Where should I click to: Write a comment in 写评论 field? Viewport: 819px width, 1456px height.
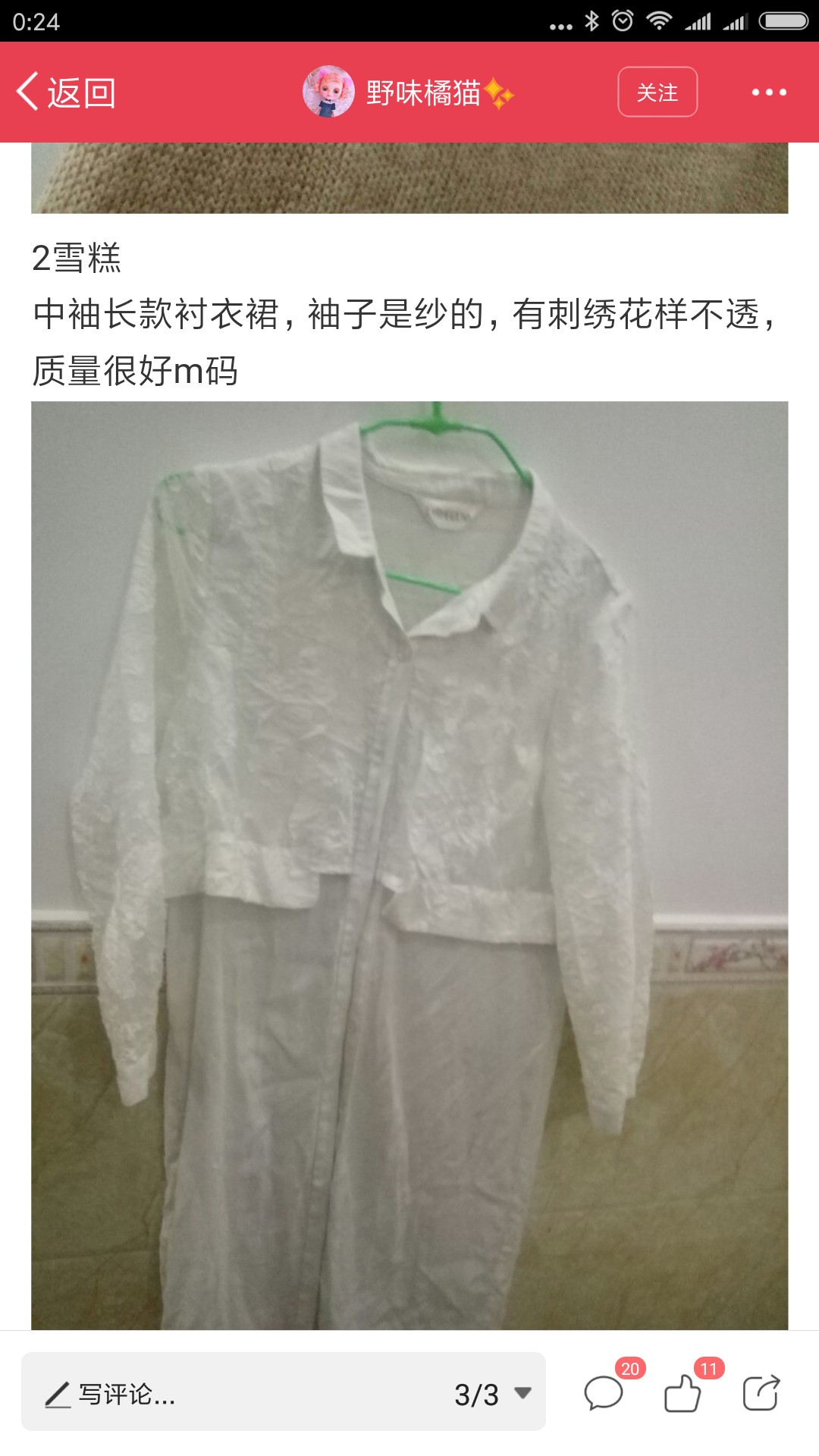(227, 1394)
